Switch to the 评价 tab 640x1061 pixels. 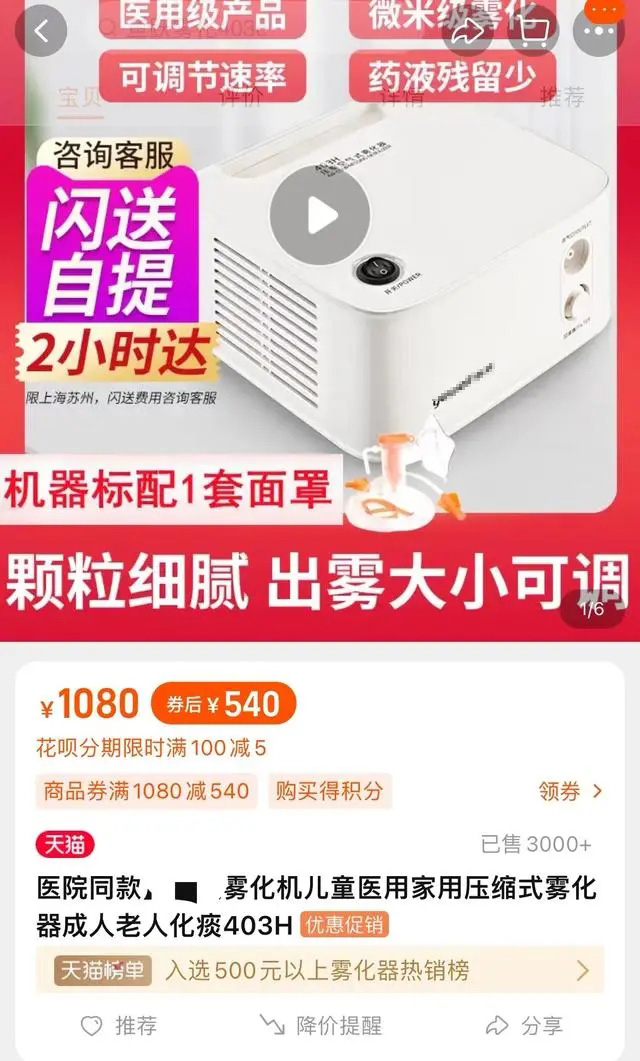[240, 97]
